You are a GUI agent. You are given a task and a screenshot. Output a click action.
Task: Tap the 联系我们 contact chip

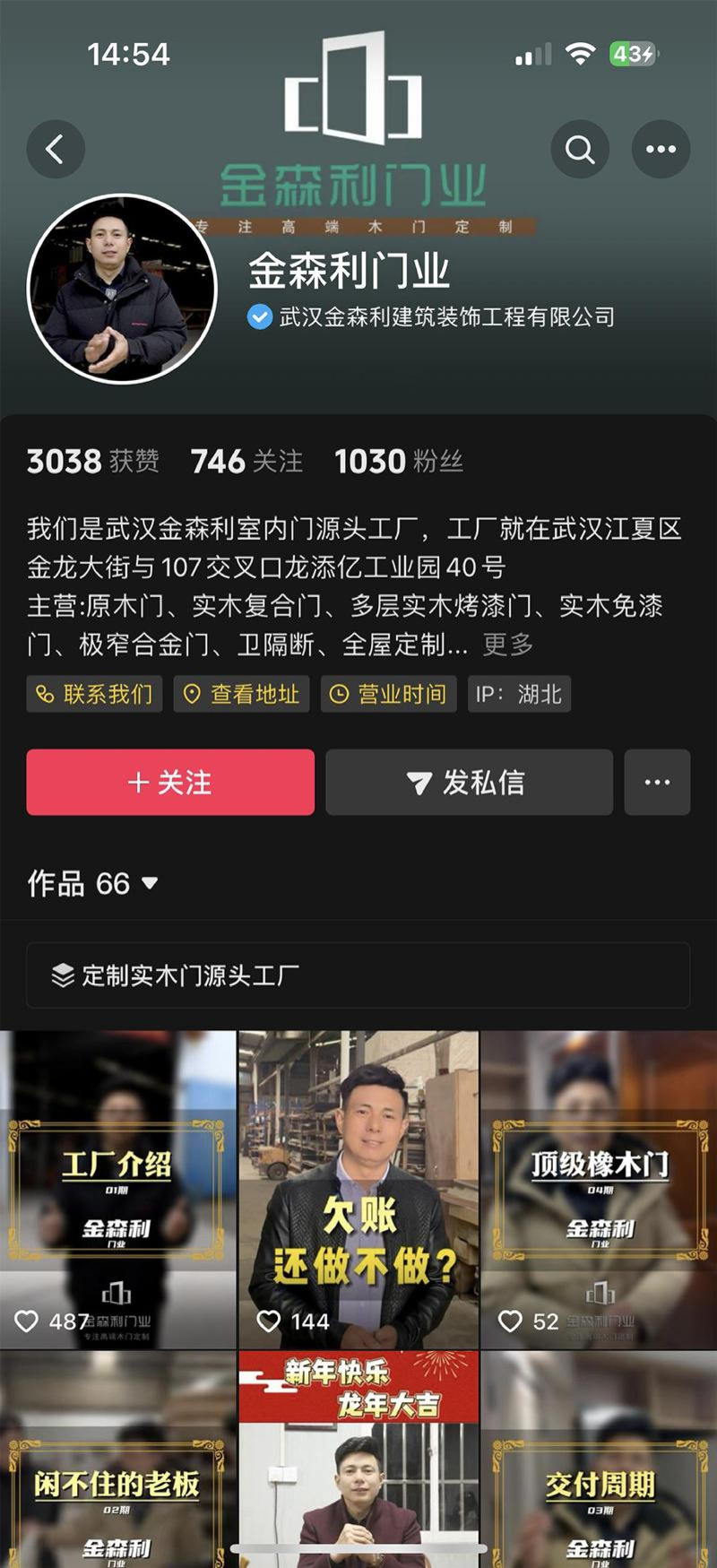[x=94, y=694]
